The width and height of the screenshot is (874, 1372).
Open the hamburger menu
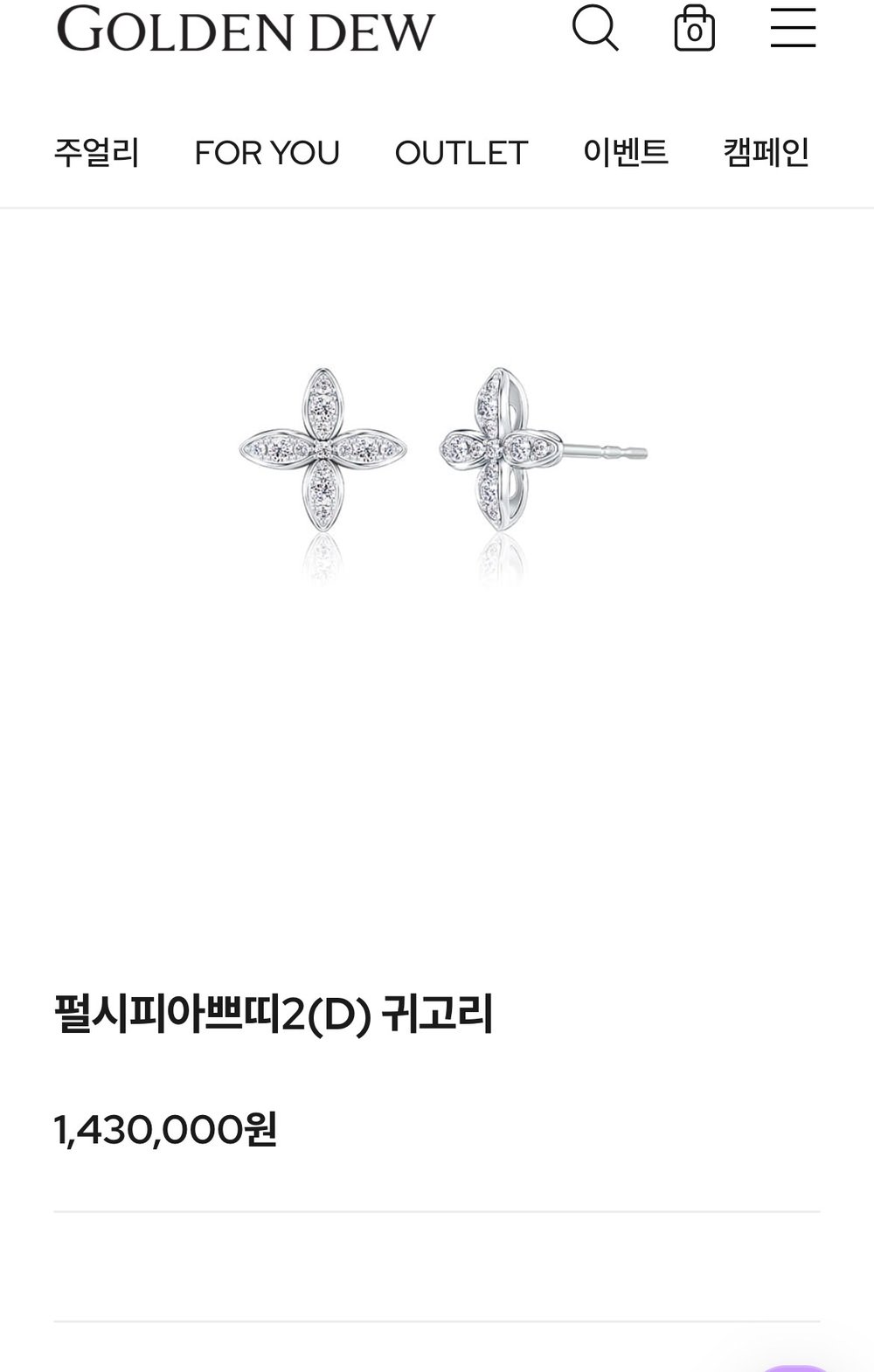pos(793,28)
